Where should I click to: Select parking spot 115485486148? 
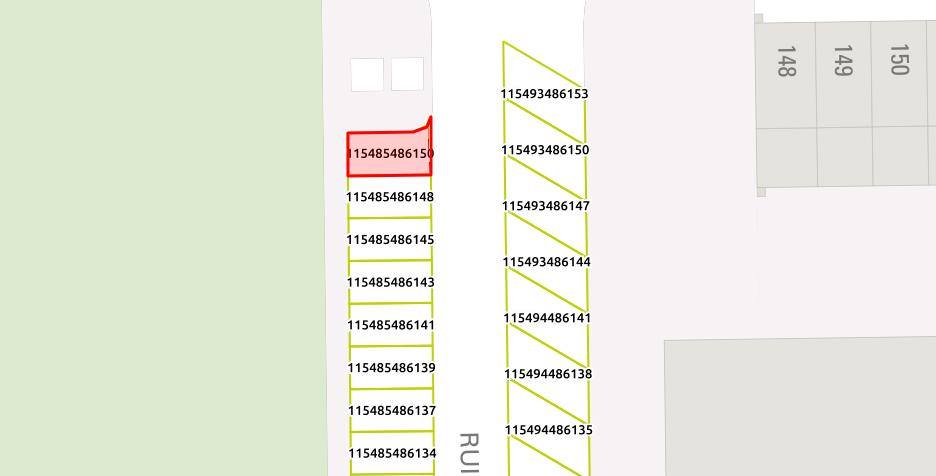[x=390, y=197]
